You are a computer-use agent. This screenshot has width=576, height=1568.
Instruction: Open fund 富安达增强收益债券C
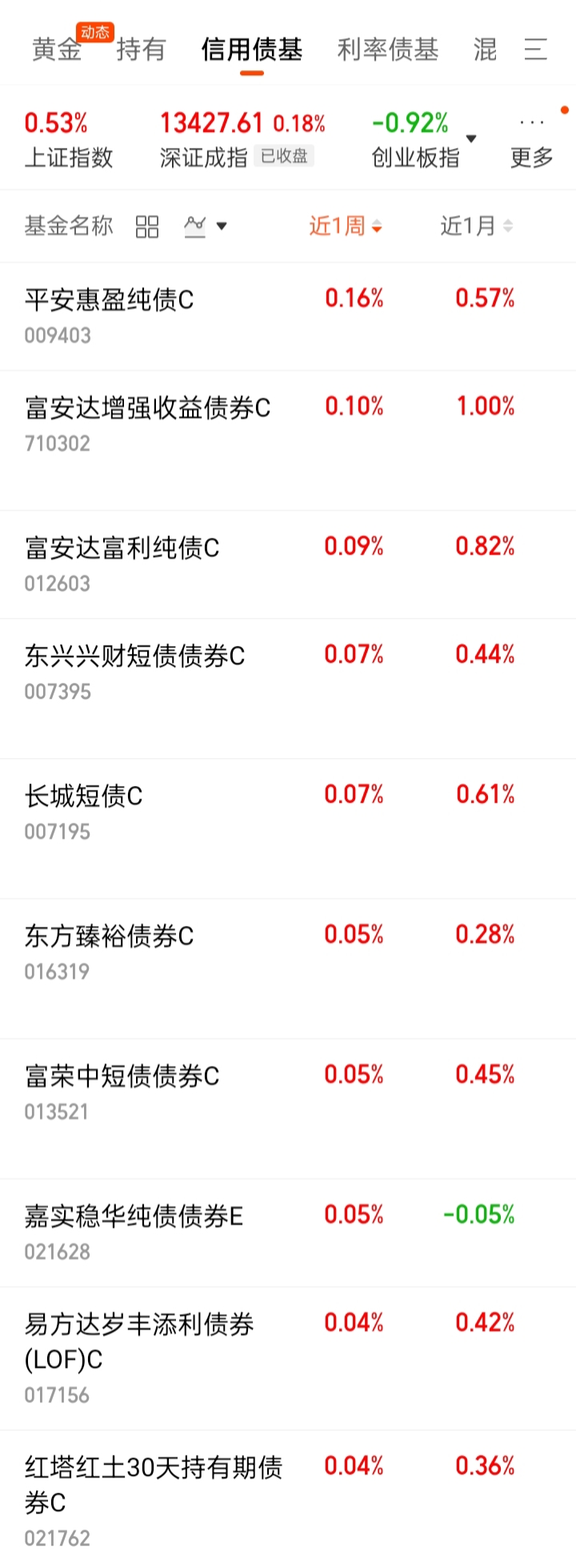point(147,409)
